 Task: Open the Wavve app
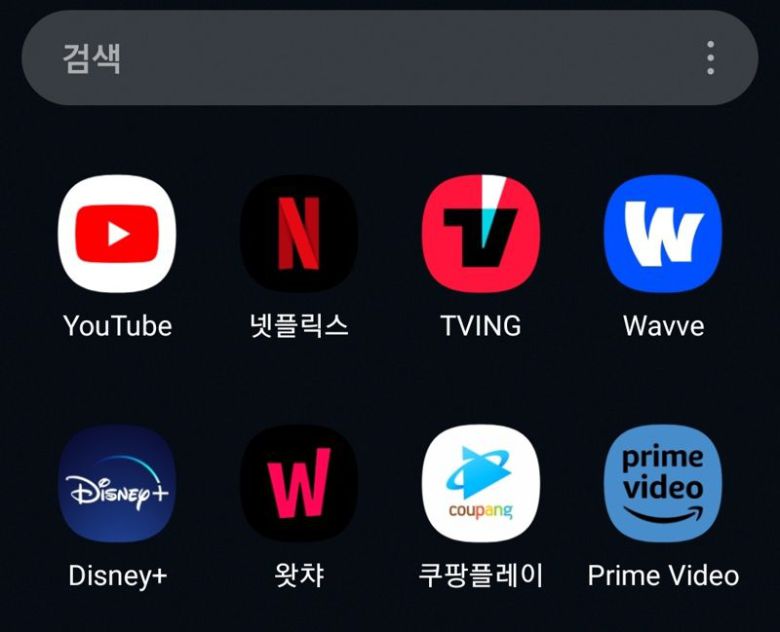[663, 234]
